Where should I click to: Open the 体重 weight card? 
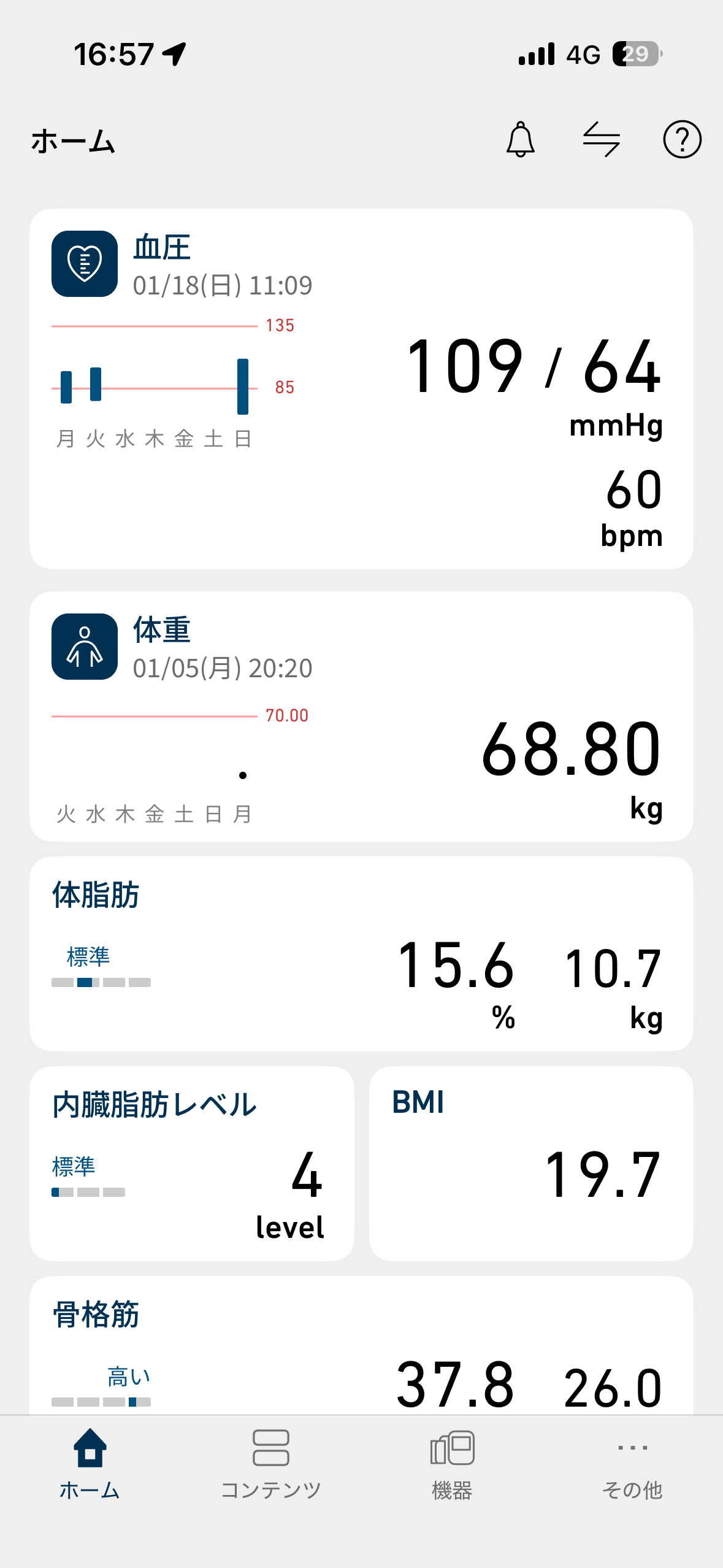point(361,716)
